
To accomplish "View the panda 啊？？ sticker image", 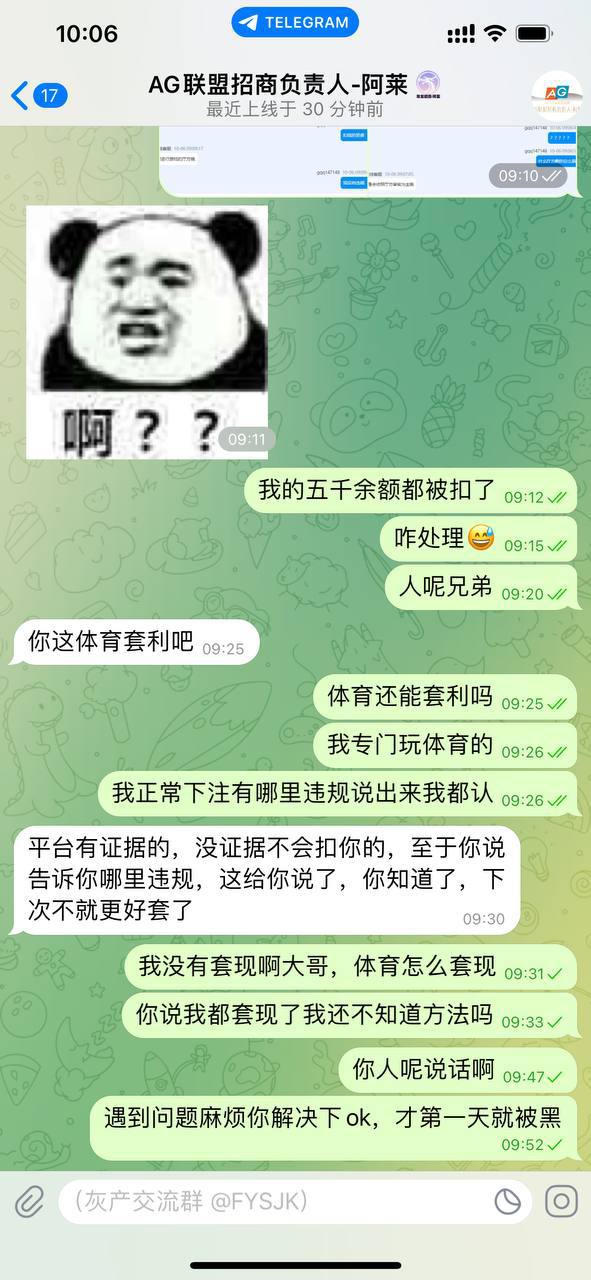I will (x=147, y=332).
